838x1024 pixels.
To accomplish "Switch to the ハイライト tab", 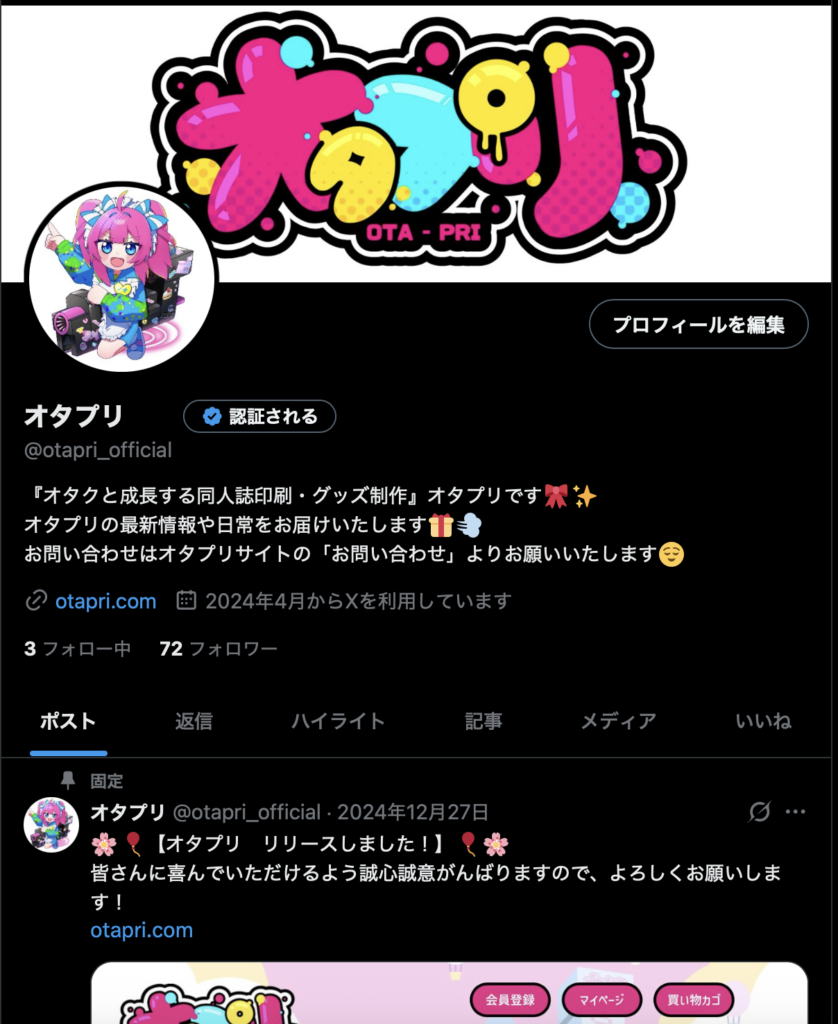I will [x=338, y=721].
